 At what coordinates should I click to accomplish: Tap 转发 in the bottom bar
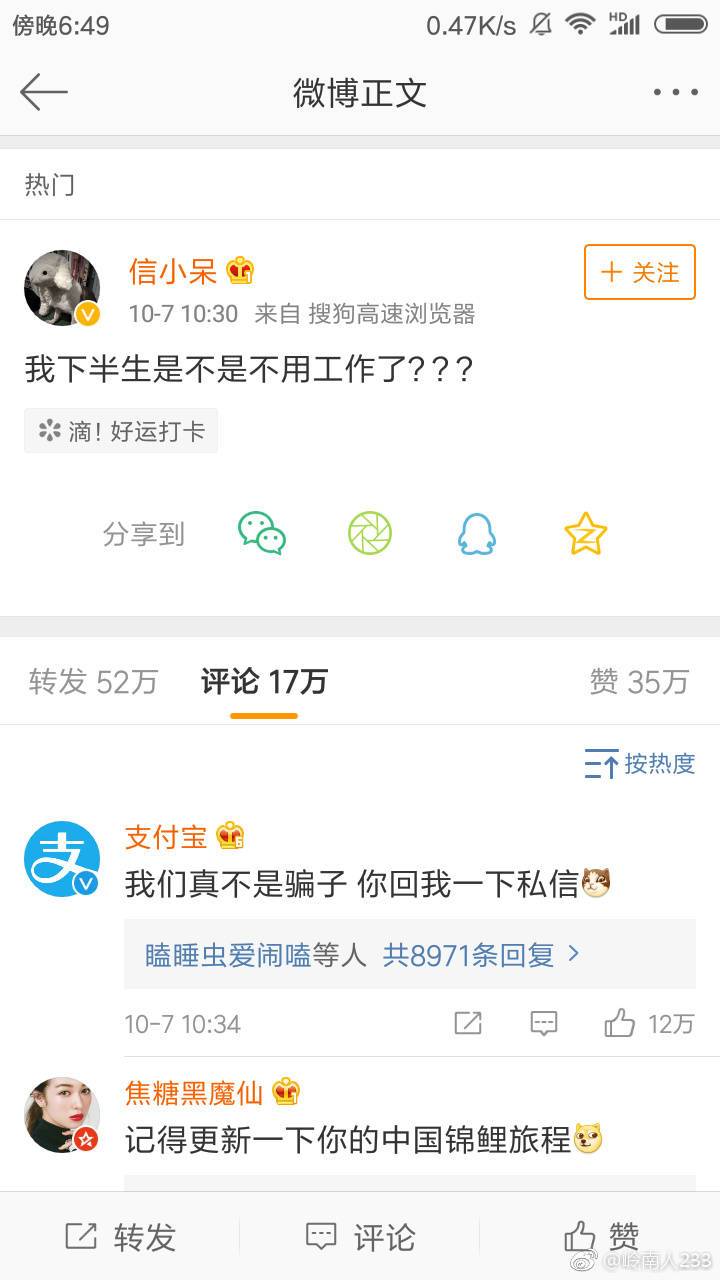point(120,1237)
